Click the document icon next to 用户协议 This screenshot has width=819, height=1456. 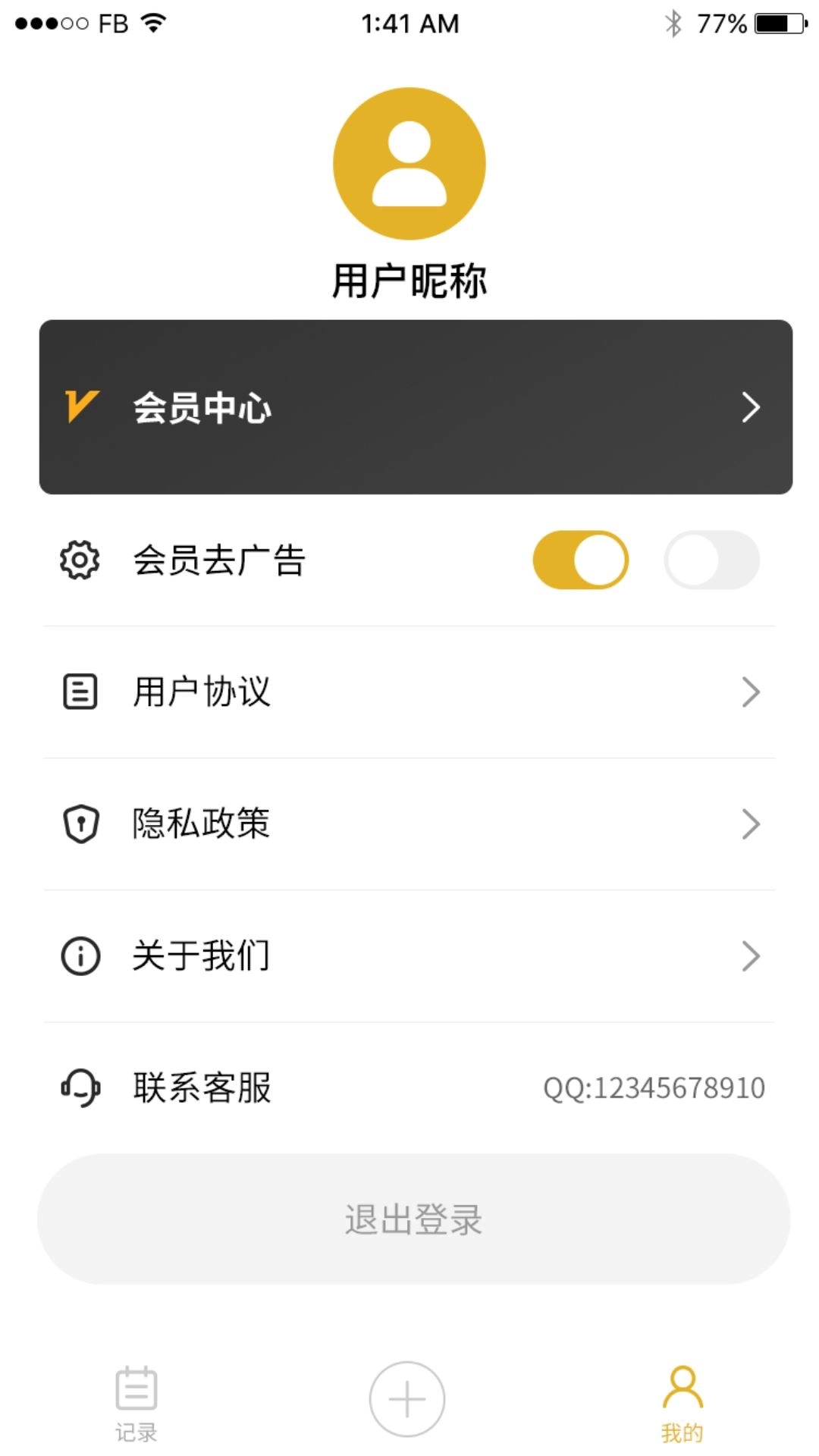[79, 691]
